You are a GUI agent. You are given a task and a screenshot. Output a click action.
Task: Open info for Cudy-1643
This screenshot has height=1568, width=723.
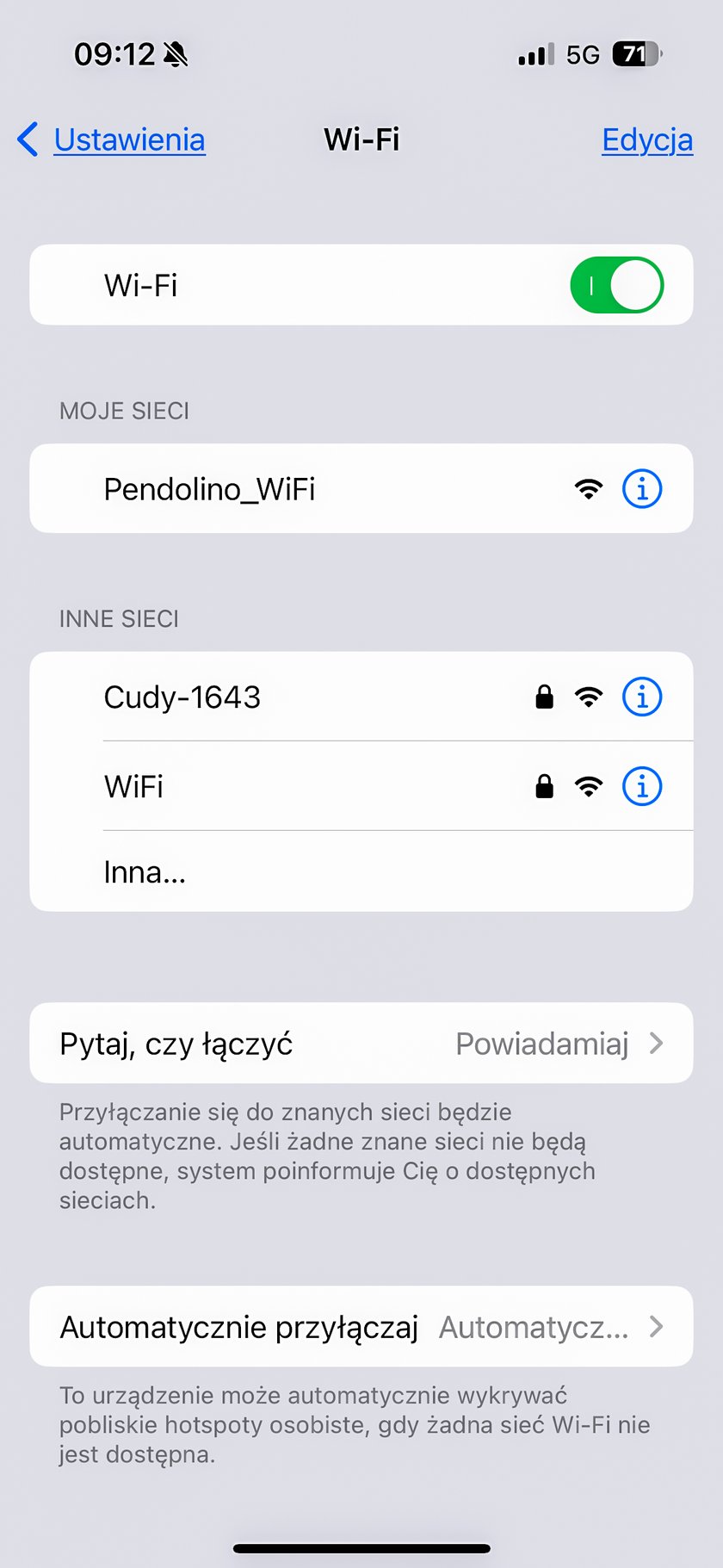642,697
